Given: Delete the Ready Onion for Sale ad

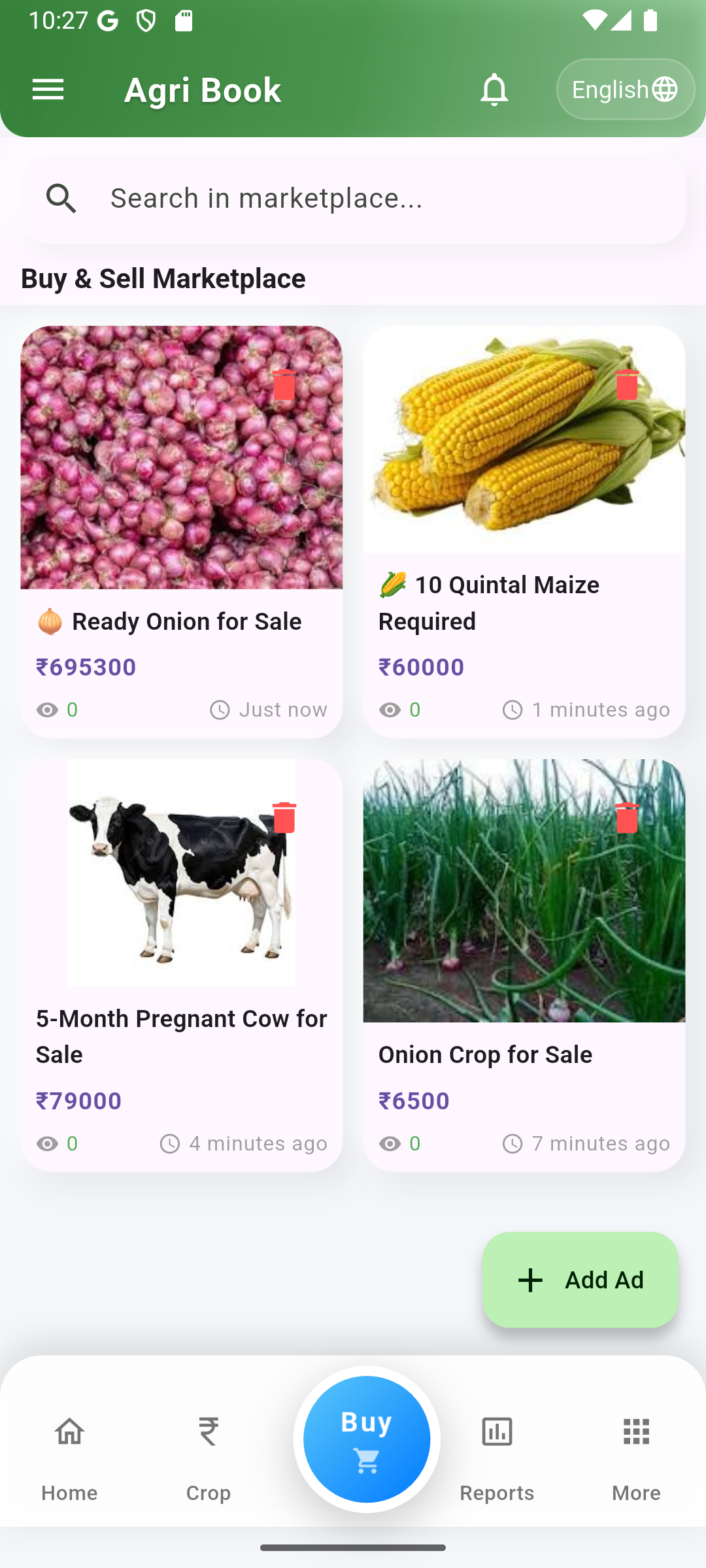Looking at the screenshot, I should point(286,385).
